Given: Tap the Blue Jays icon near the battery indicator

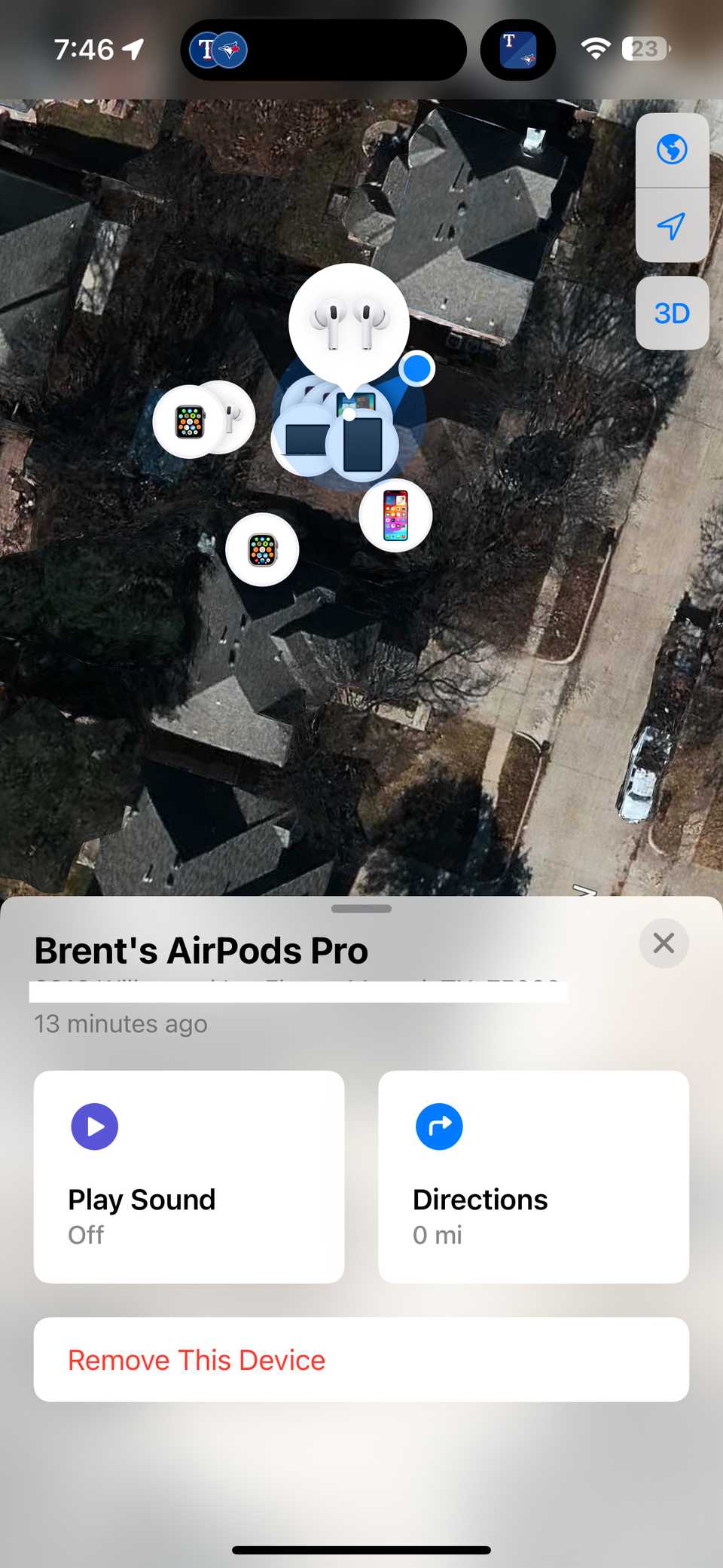Looking at the screenshot, I should (x=518, y=49).
